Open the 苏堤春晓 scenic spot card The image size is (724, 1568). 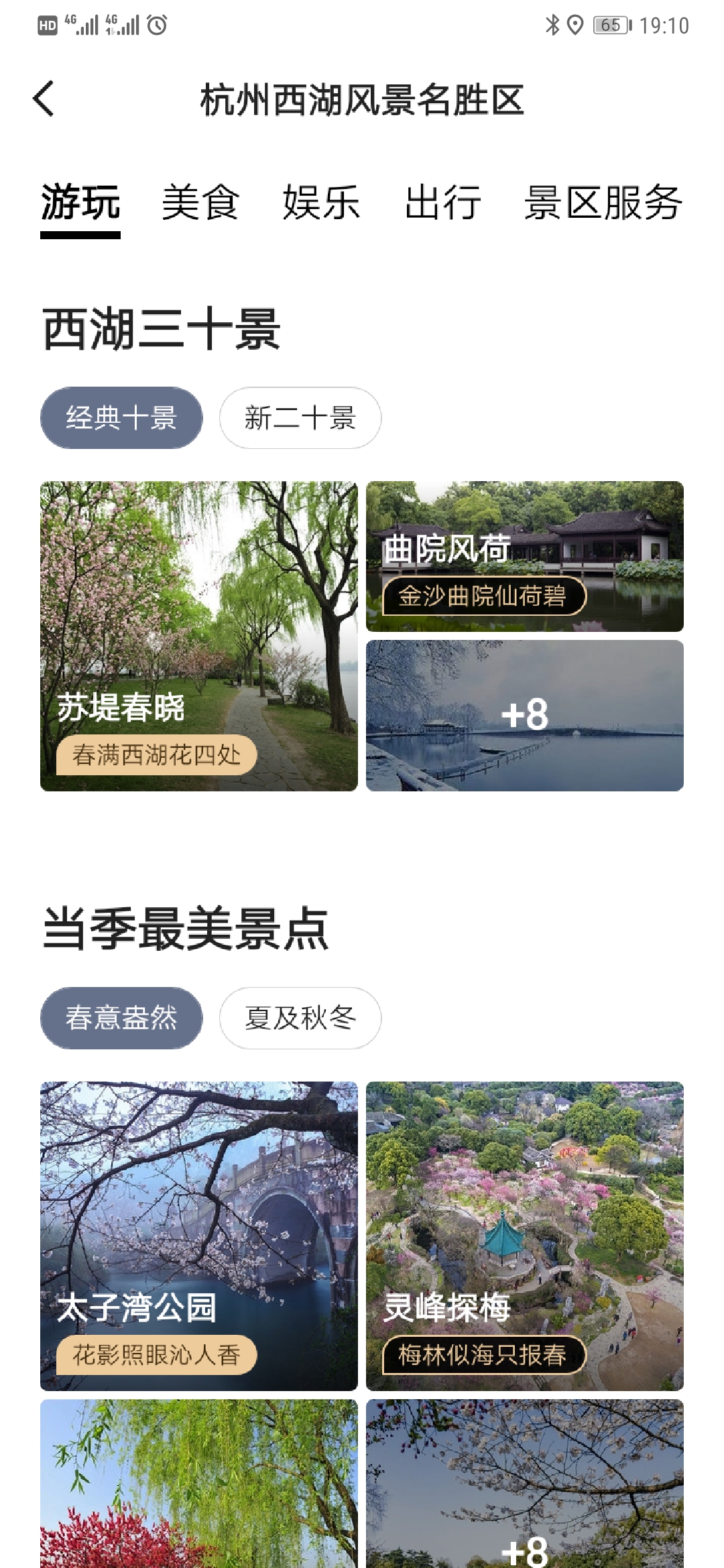pyautogui.click(x=198, y=636)
